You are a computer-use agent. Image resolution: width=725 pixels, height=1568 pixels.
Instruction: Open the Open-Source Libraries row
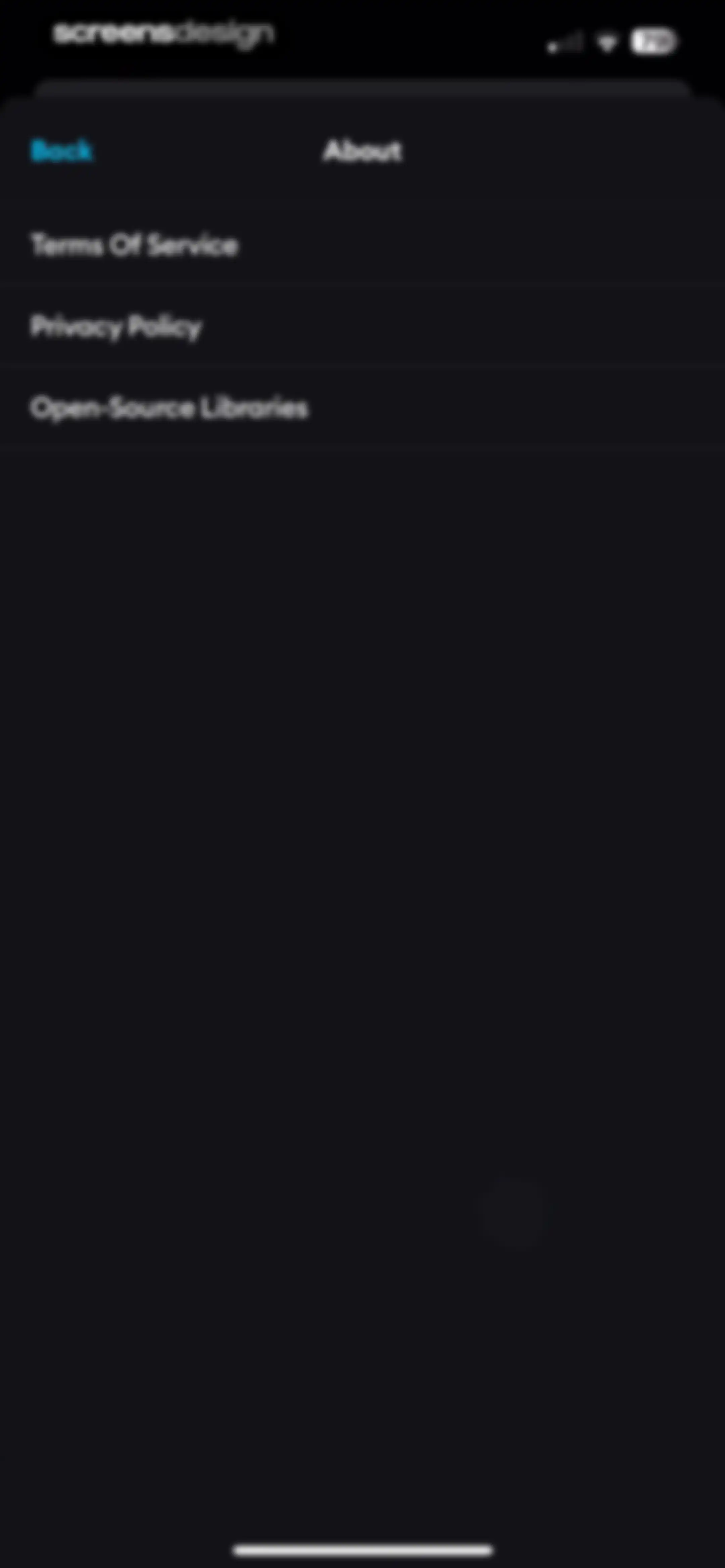[x=362, y=408]
